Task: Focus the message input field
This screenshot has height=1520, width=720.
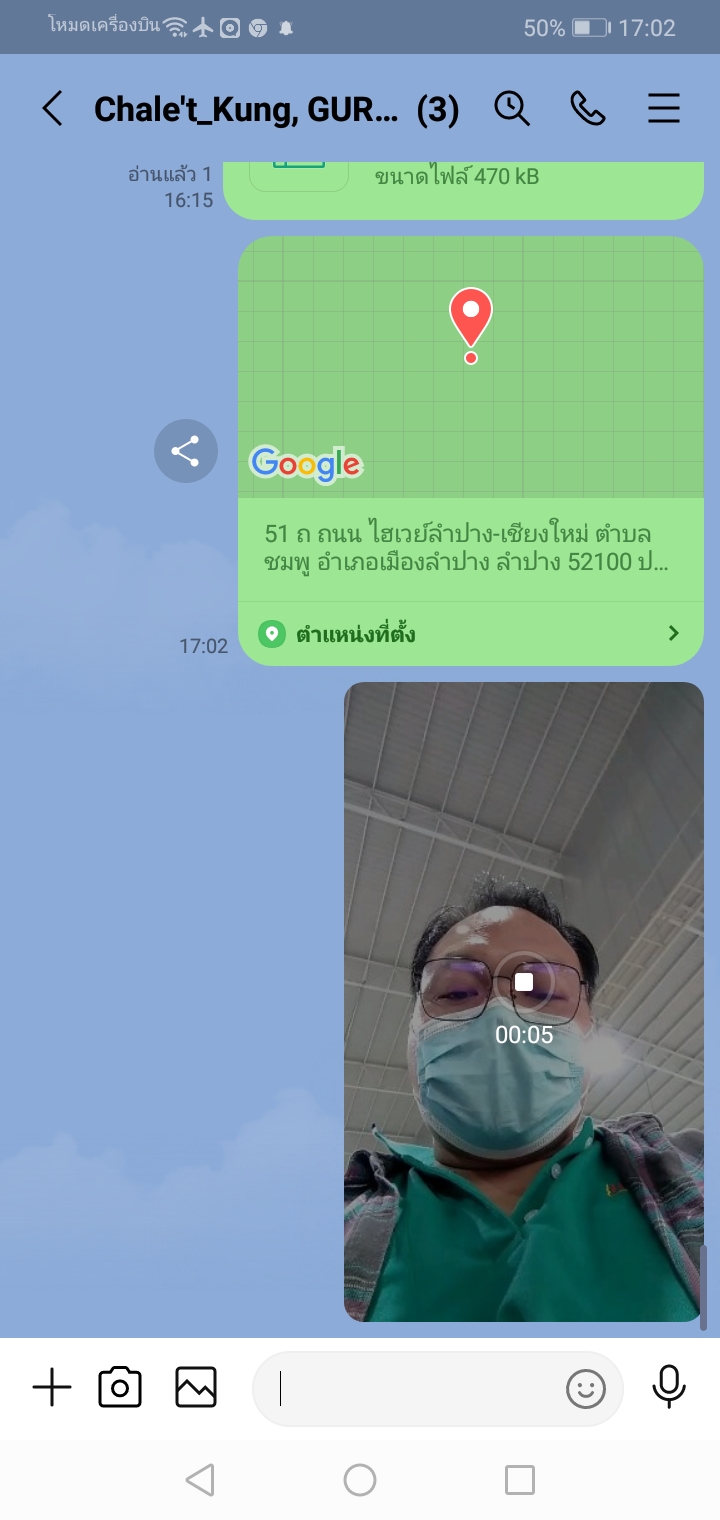Action: click(x=410, y=1388)
